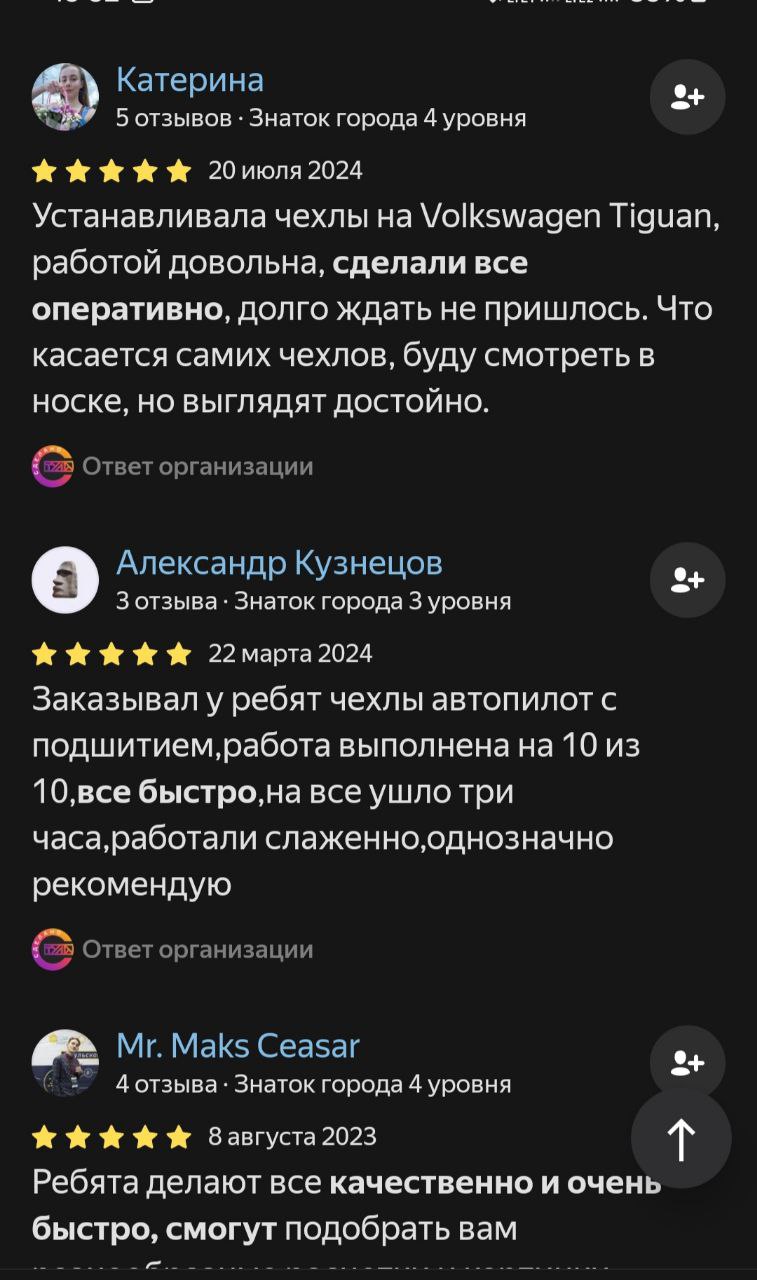Open Катерина's profile name
757x1280 pixels.
tap(190, 79)
